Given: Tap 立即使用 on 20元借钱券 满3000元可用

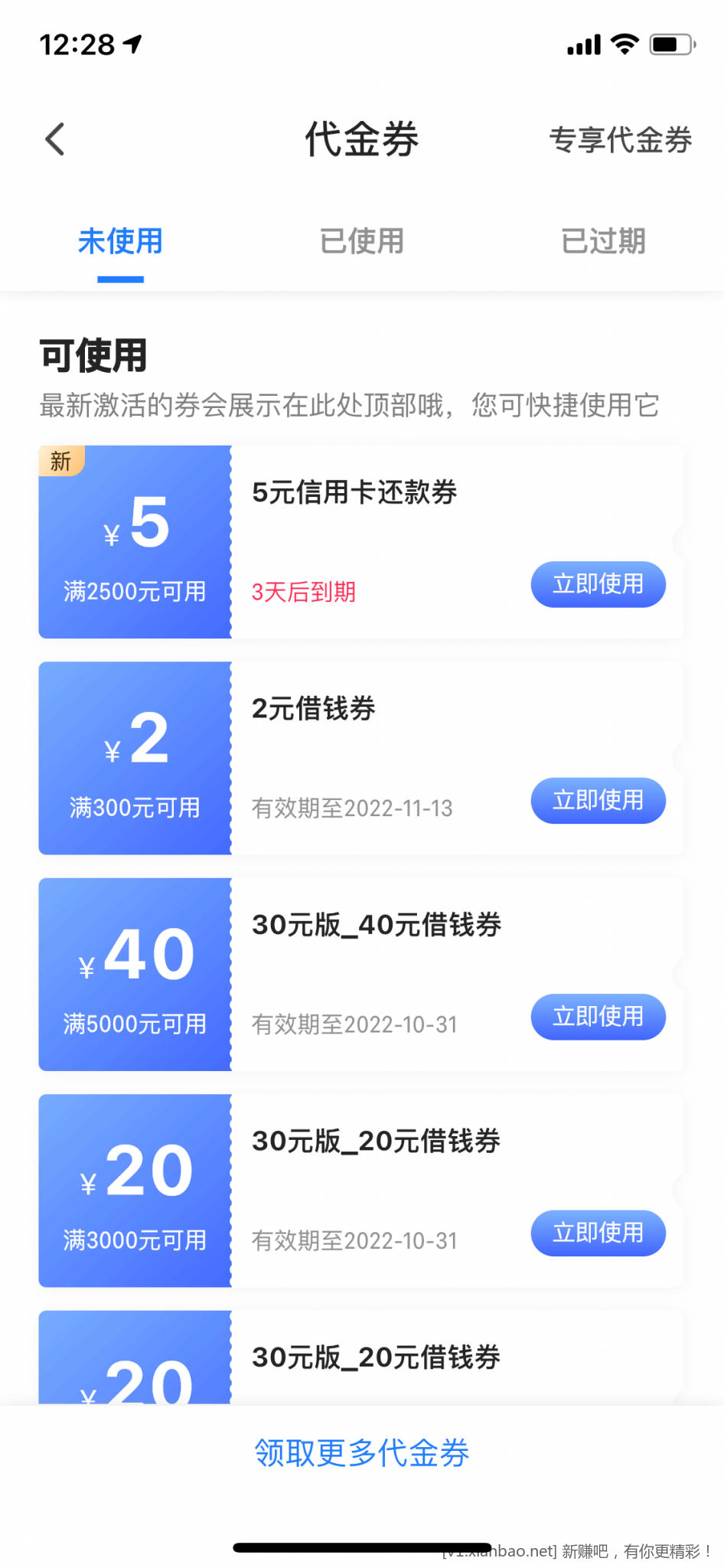Looking at the screenshot, I should (598, 1233).
